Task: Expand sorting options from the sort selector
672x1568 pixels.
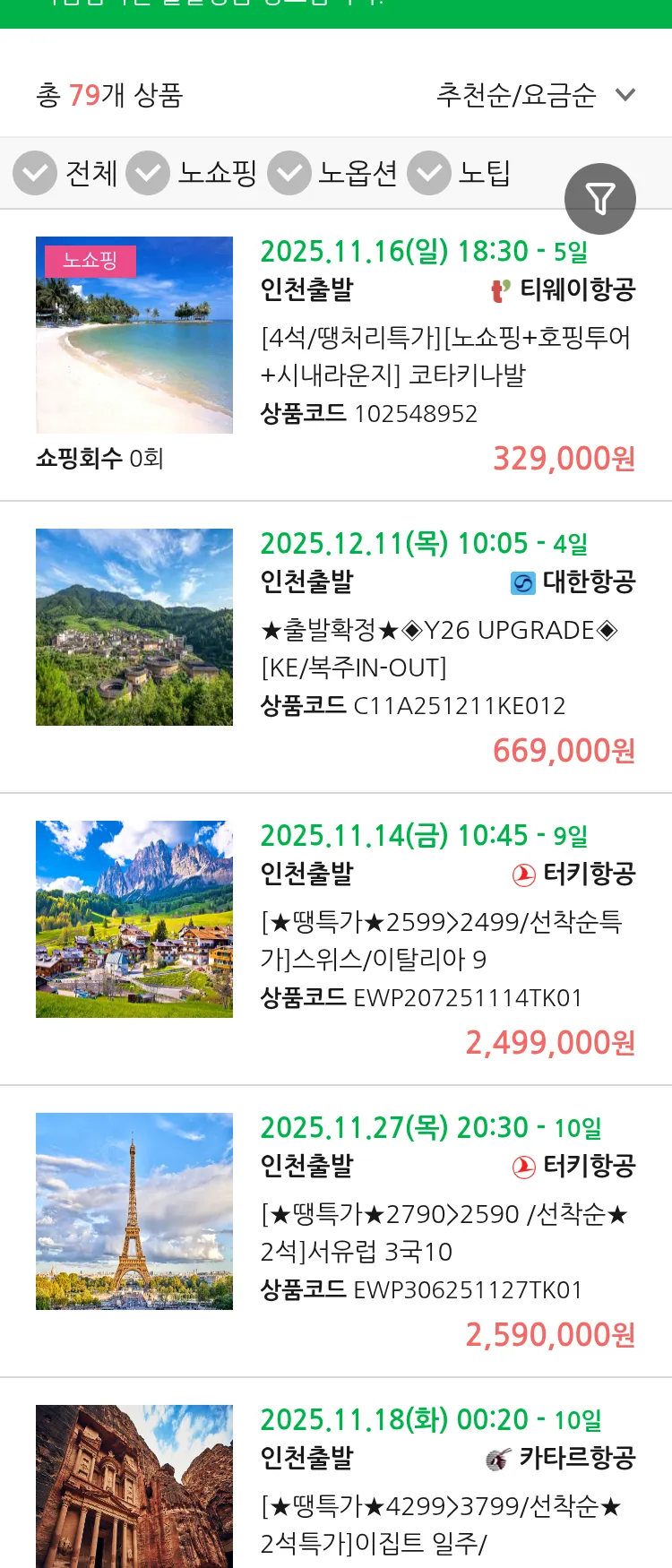Action: (515, 93)
